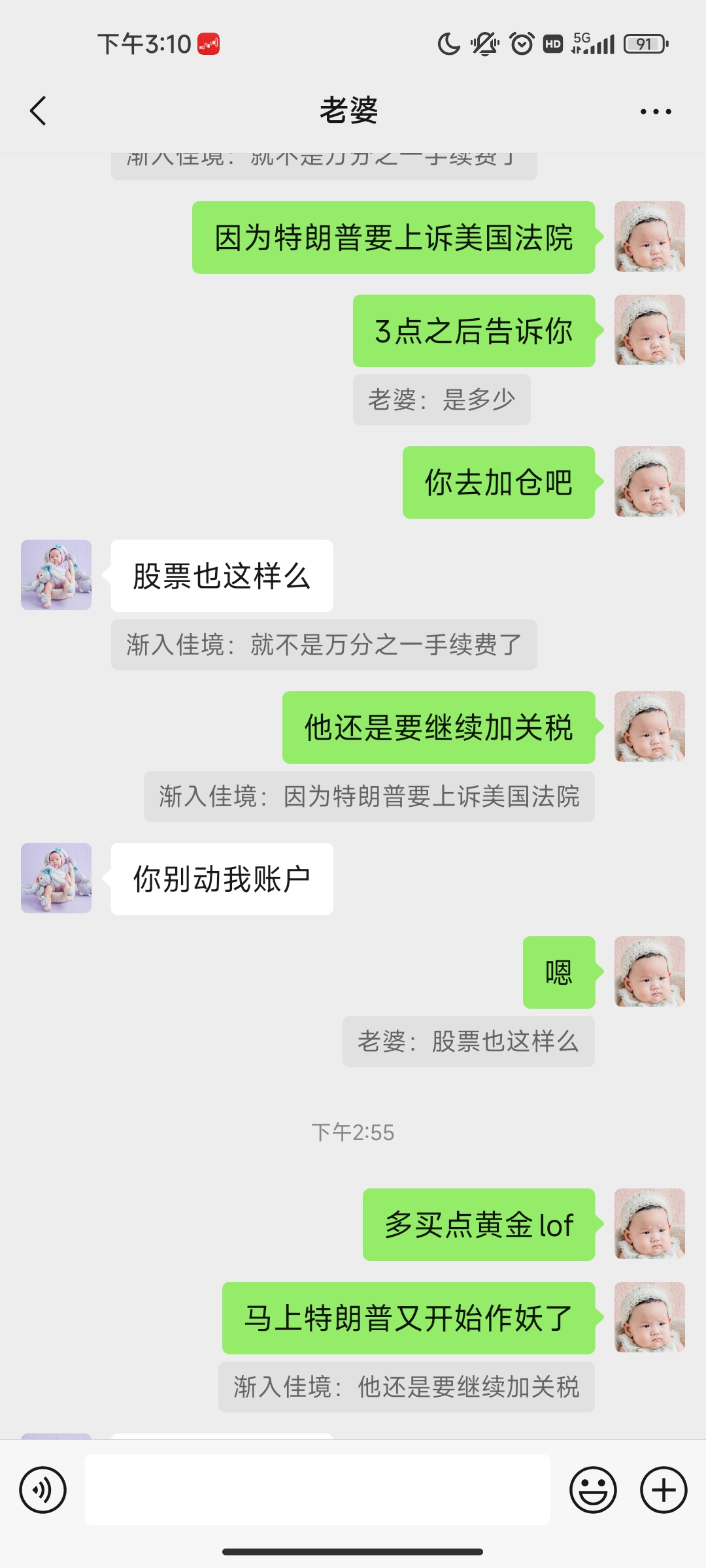The width and height of the screenshot is (706, 1568).
Task: Jump to quoted 渐入佳境：因为特朗普要上诉美国法院
Action: click(x=369, y=796)
